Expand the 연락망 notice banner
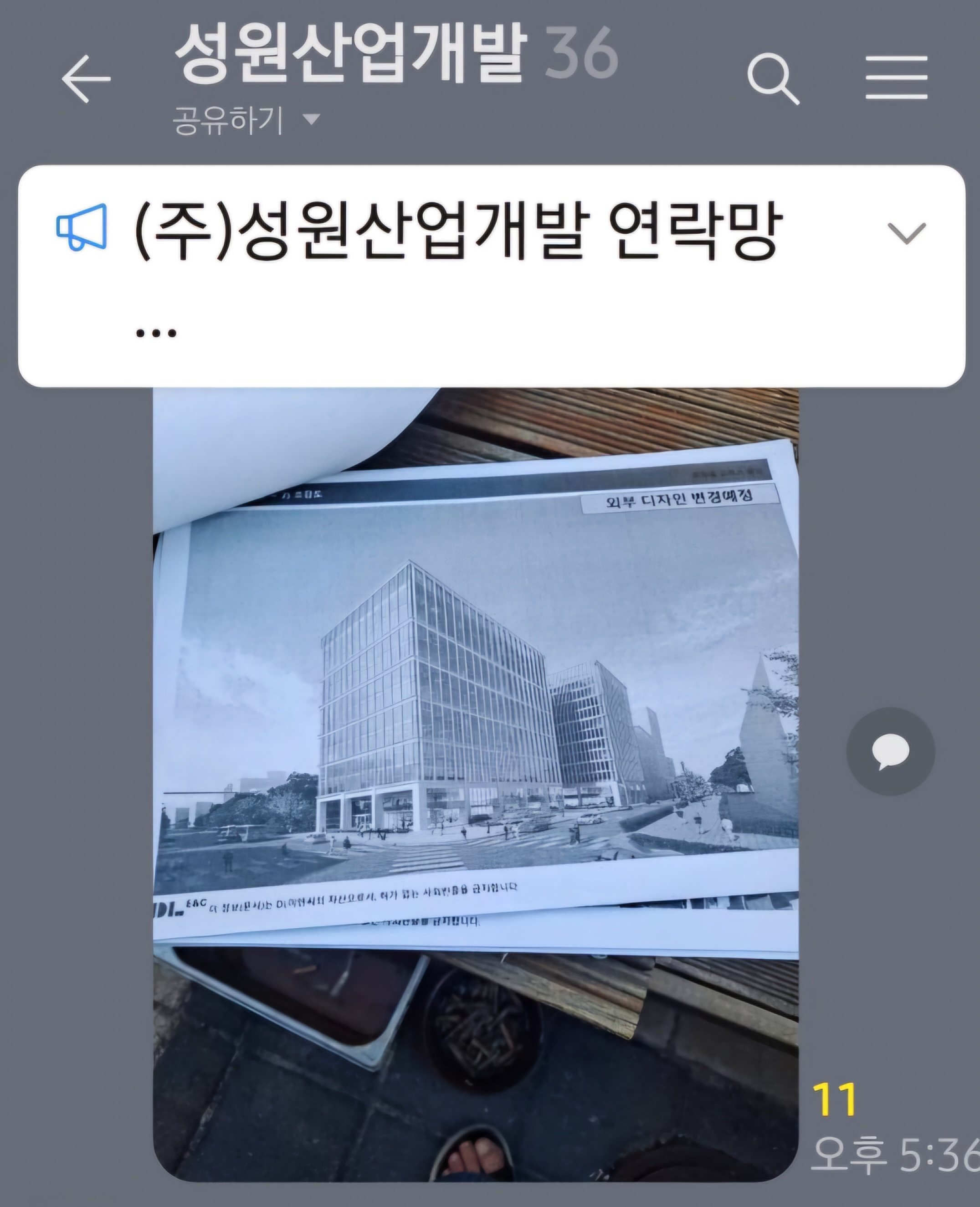Image resolution: width=980 pixels, height=1207 pixels. coord(906,233)
